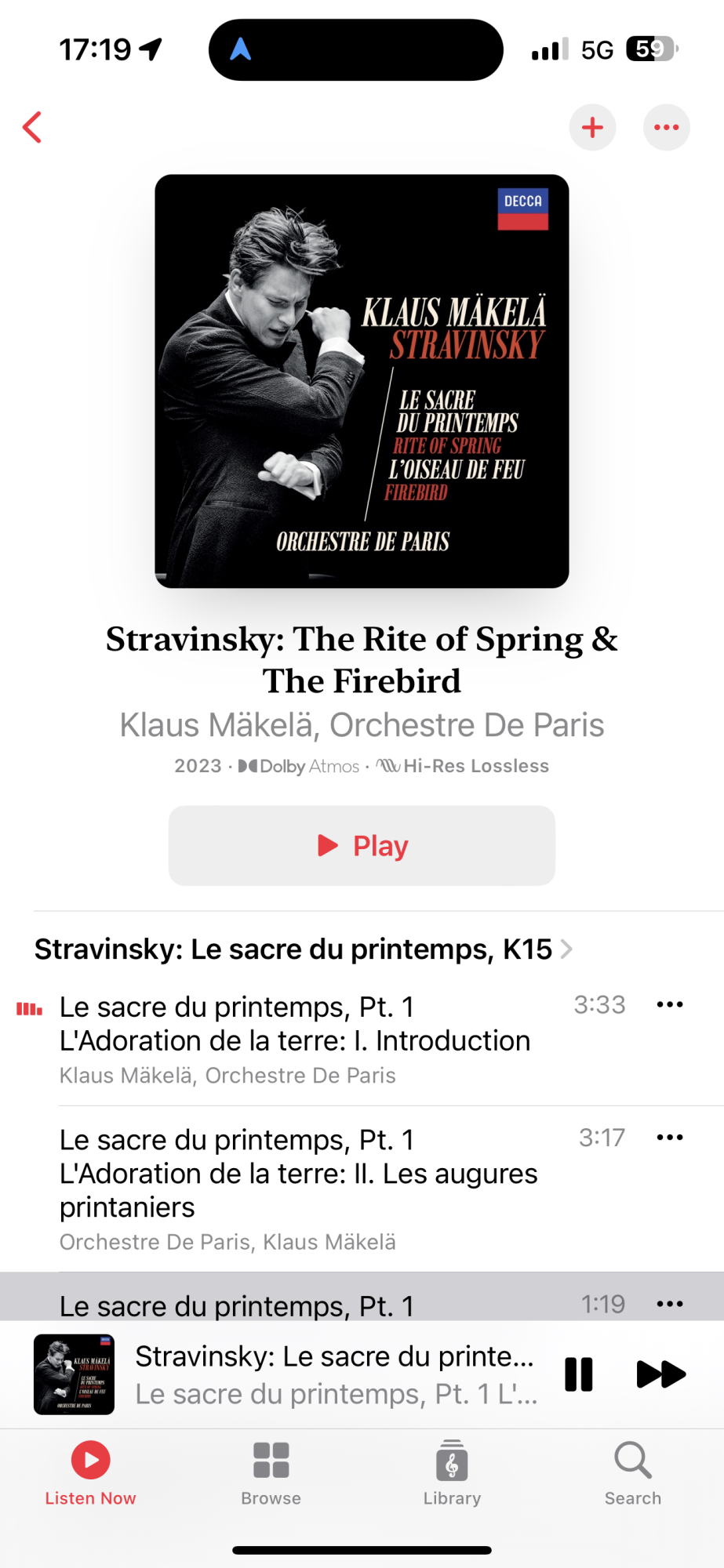The height and width of the screenshot is (1568, 724).
Task: Add this album to your library
Action: (x=592, y=128)
